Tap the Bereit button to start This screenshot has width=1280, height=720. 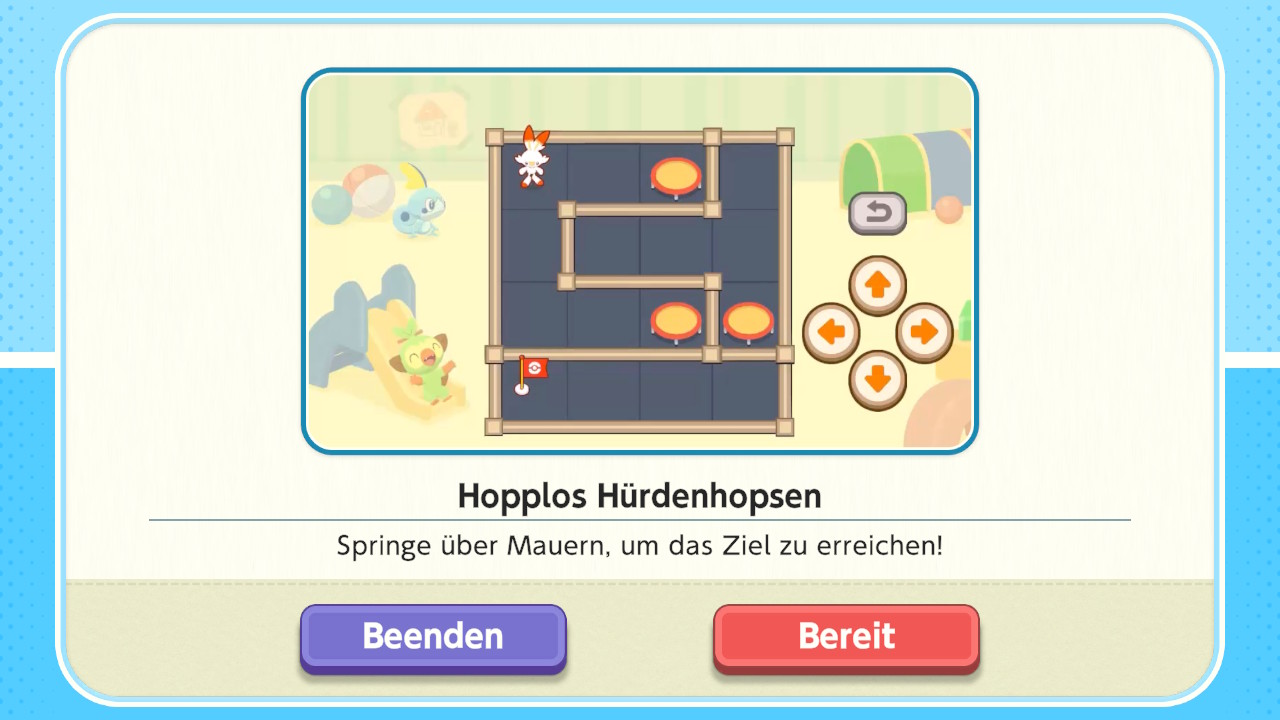(x=846, y=636)
